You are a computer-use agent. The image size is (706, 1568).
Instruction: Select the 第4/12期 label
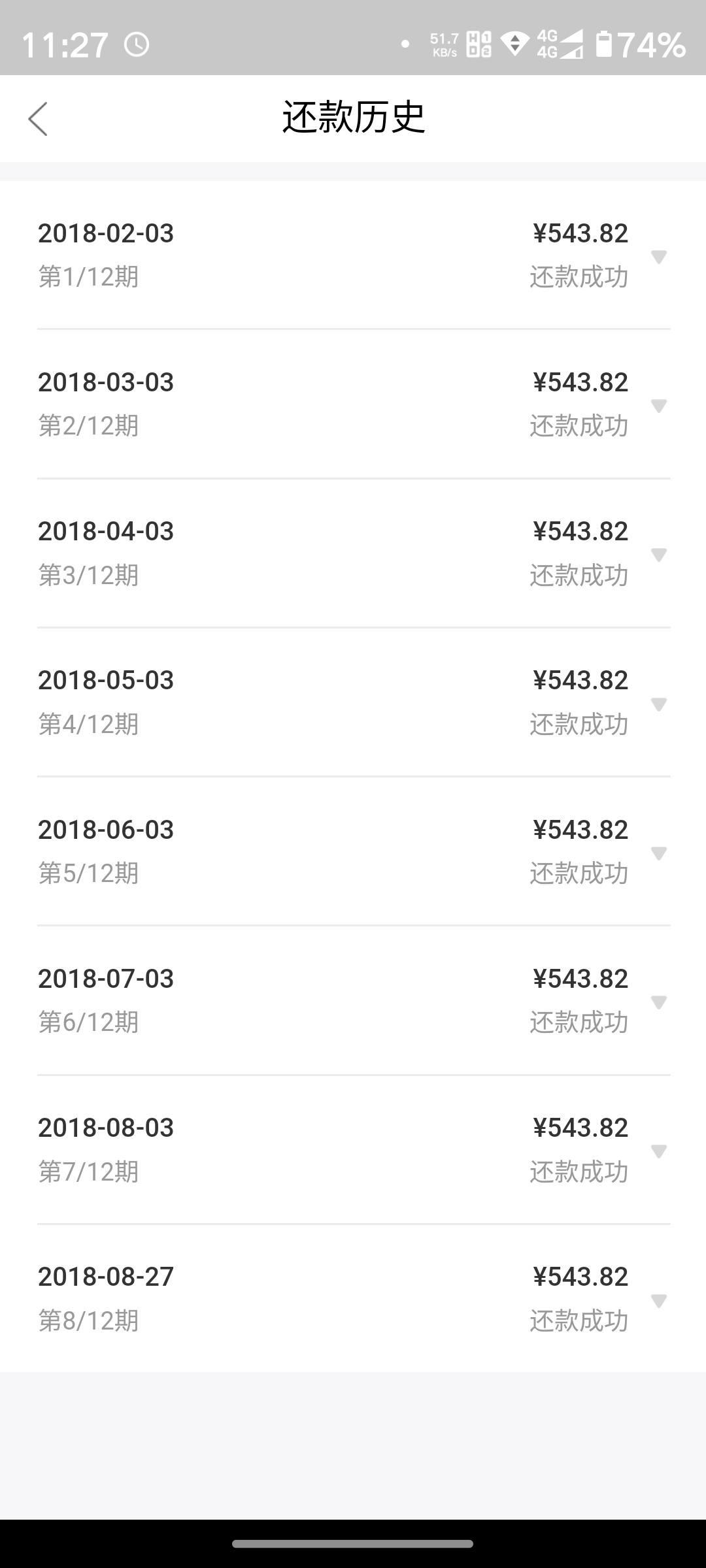click(x=89, y=723)
